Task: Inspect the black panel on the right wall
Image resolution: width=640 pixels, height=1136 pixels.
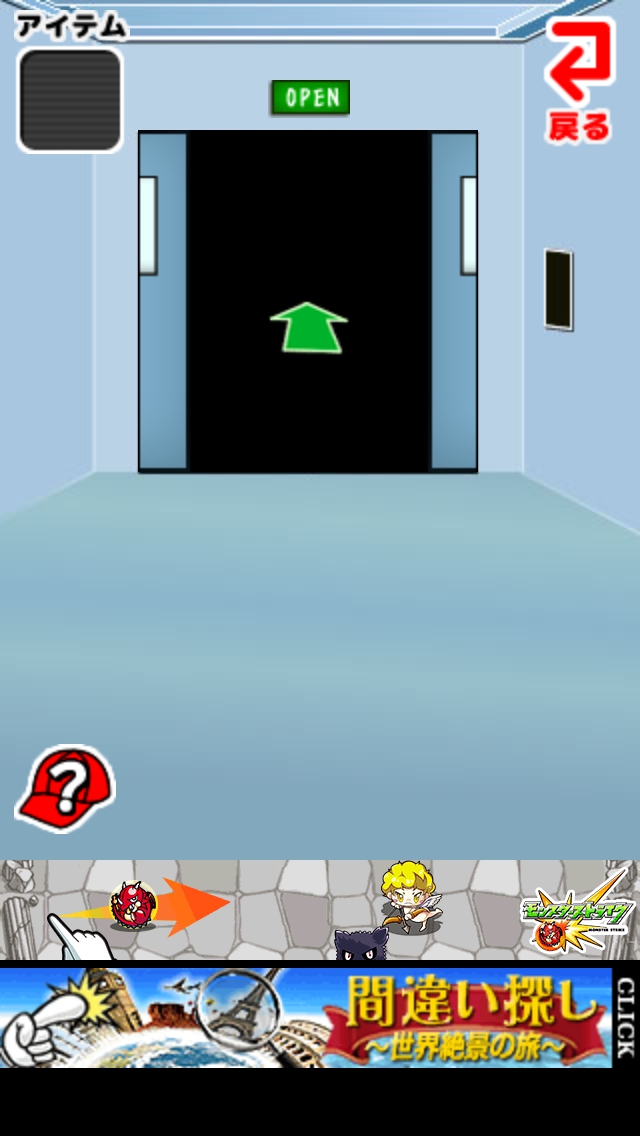Action: [x=558, y=289]
